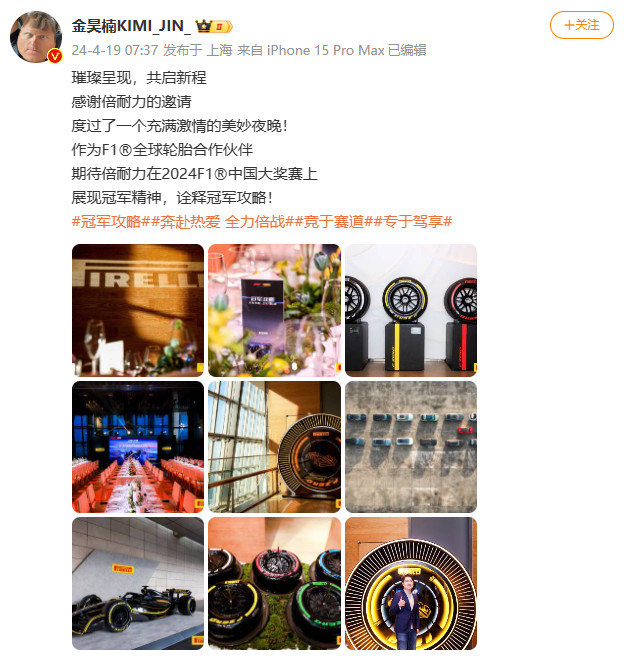
Task: View the black F1 car photo
Action: [x=138, y=583]
